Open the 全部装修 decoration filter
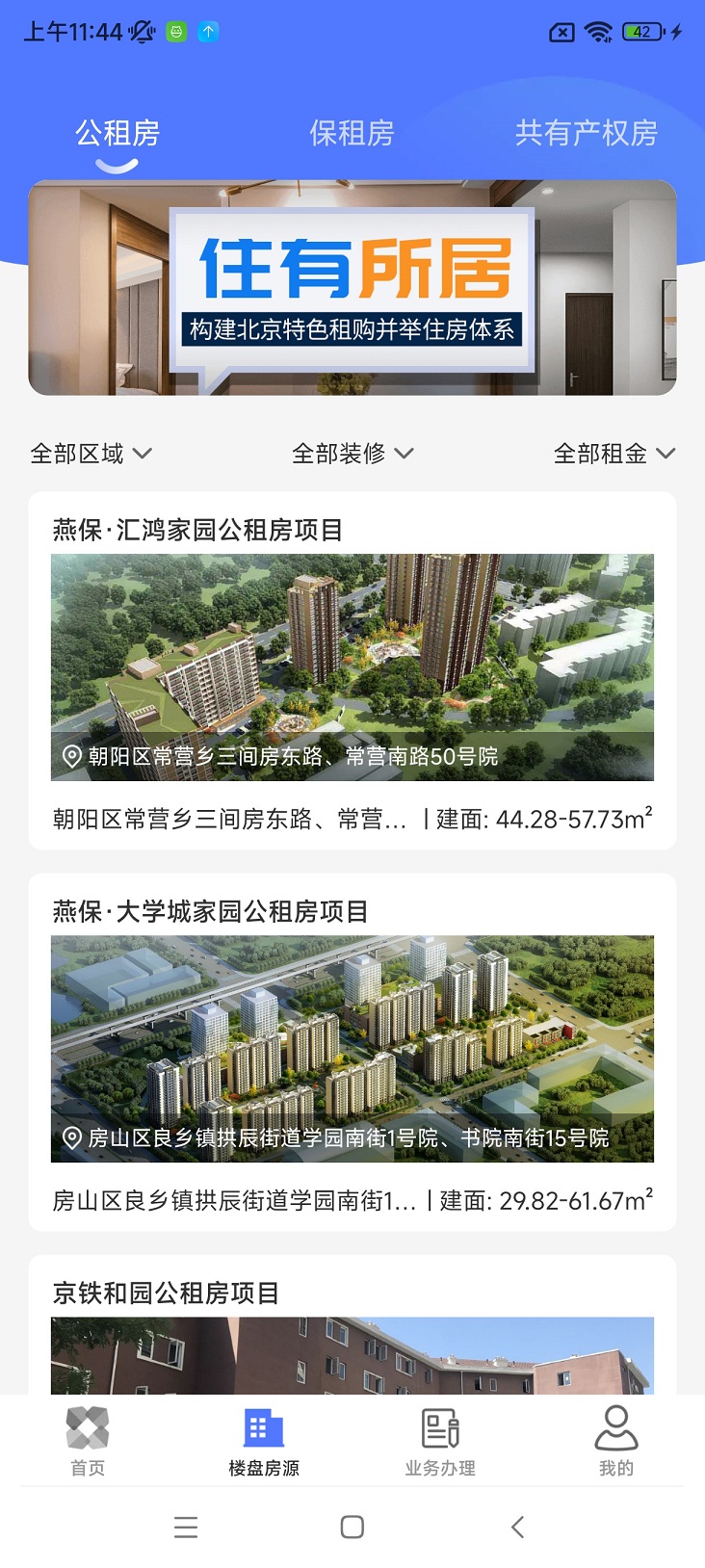Image resolution: width=705 pixels, height=1568 pixels. pos(352,453)
